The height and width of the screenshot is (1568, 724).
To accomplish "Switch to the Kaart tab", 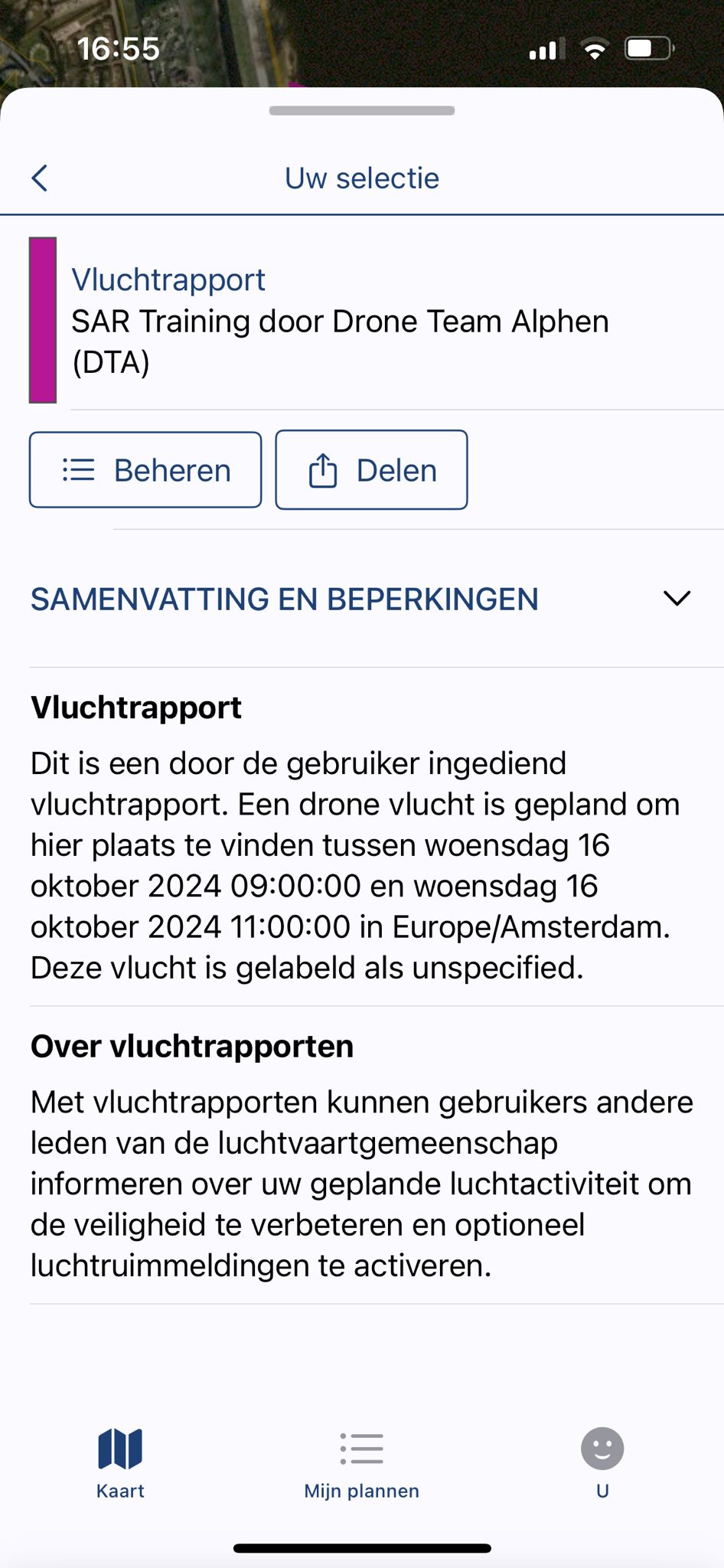I will point(120,1462).
